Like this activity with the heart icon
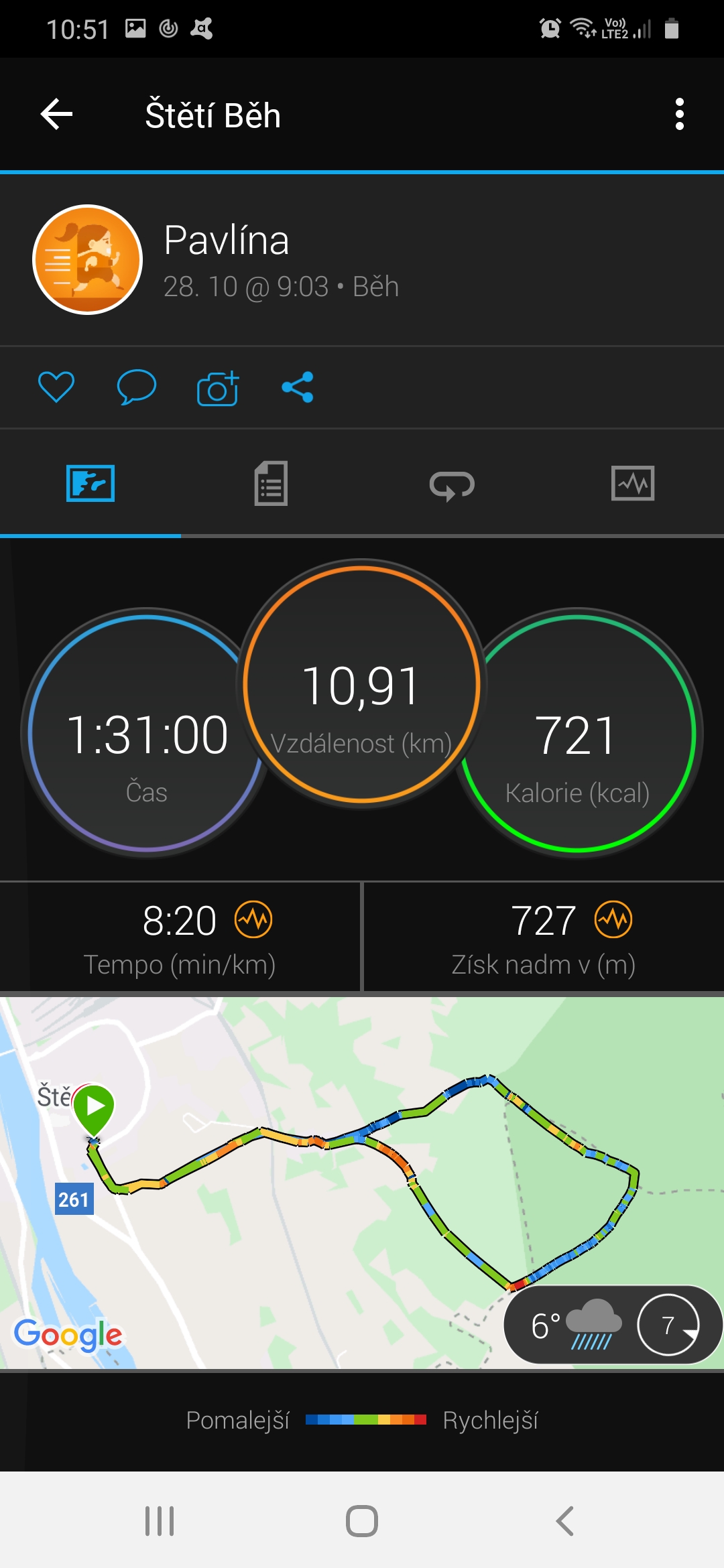This screenshot has height=1568, width=724. [x=56, y=387]
